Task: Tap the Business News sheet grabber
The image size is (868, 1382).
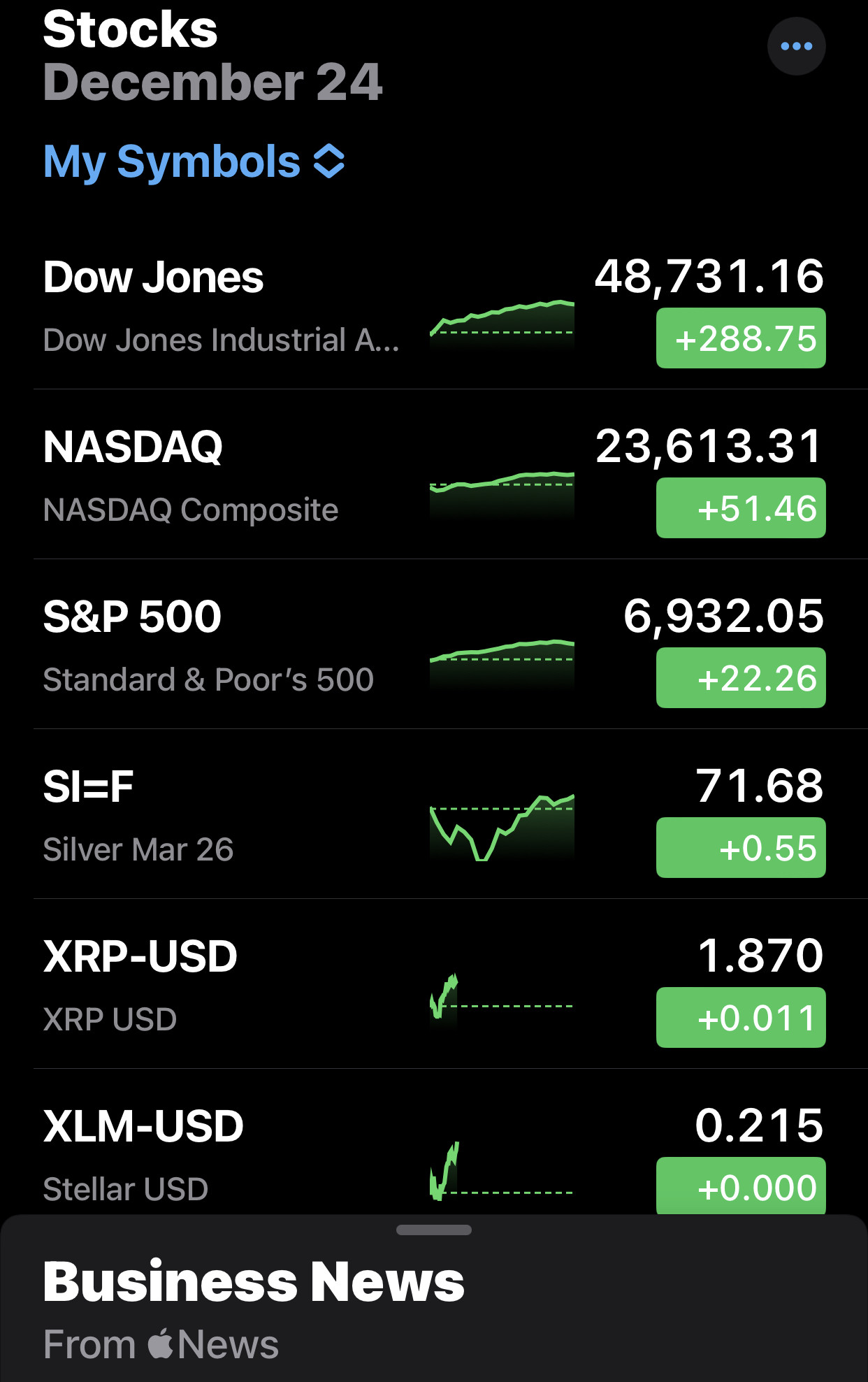Action: pos(434,1230)
